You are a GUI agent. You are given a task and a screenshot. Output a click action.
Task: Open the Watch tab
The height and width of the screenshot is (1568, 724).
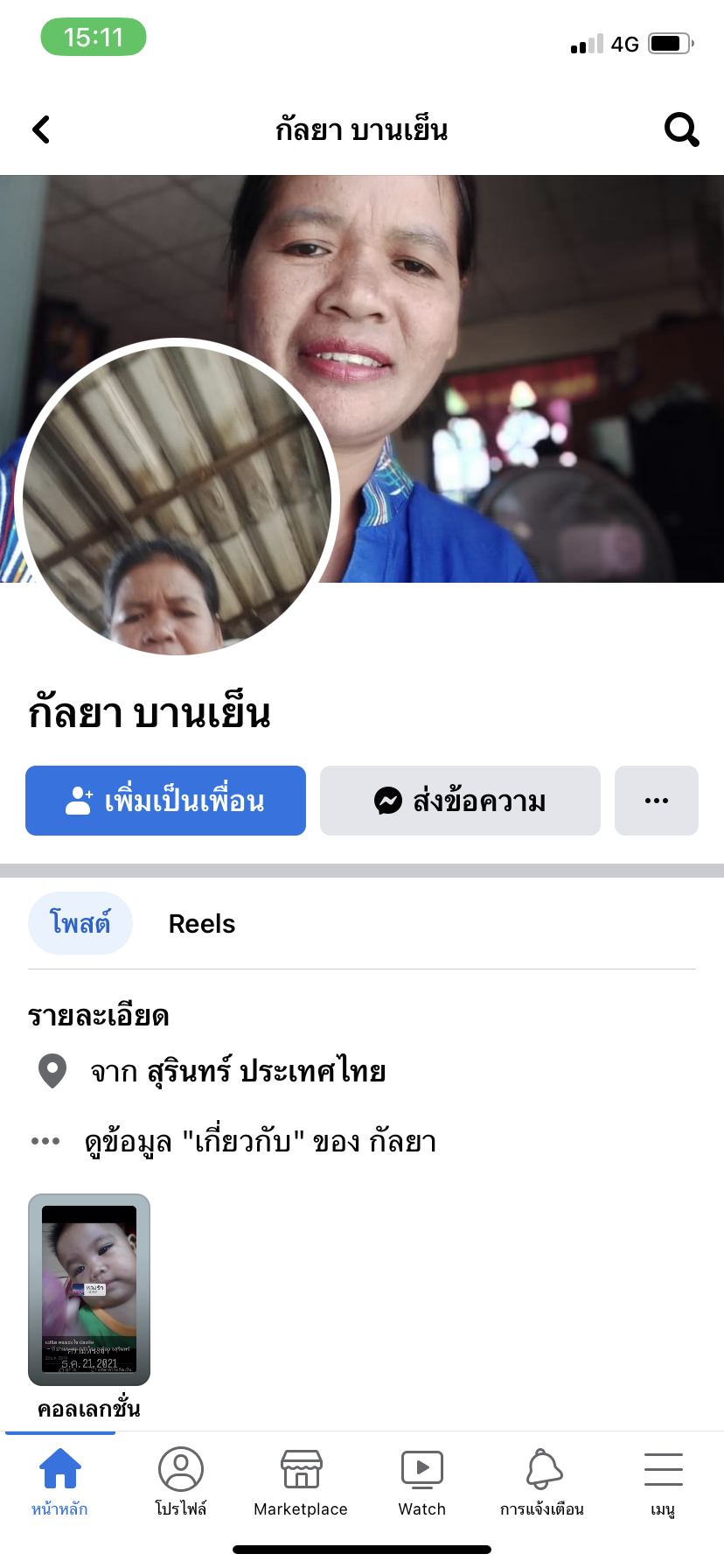click(x=422, y=1482)
